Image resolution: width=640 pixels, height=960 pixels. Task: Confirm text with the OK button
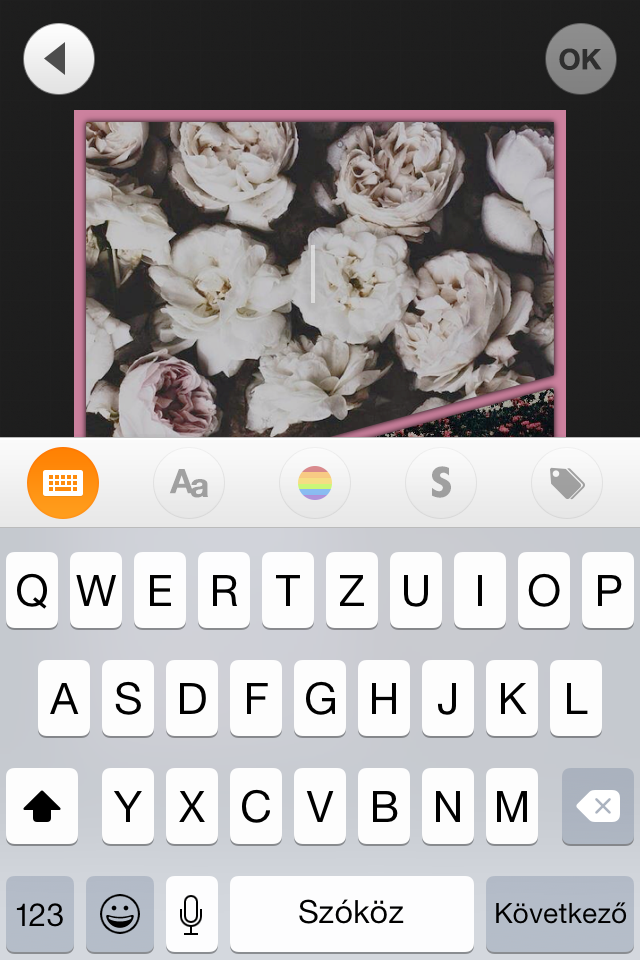pos(580,60)
